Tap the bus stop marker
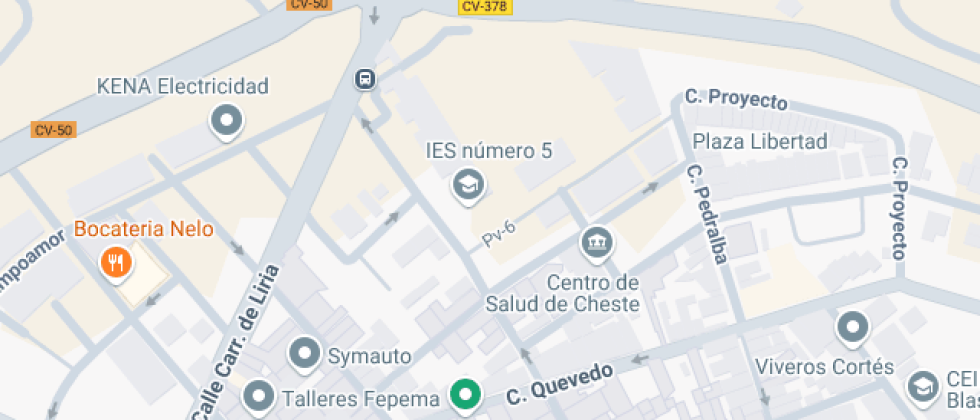Screen dimensions: 980x420 (x=366, y=79)
